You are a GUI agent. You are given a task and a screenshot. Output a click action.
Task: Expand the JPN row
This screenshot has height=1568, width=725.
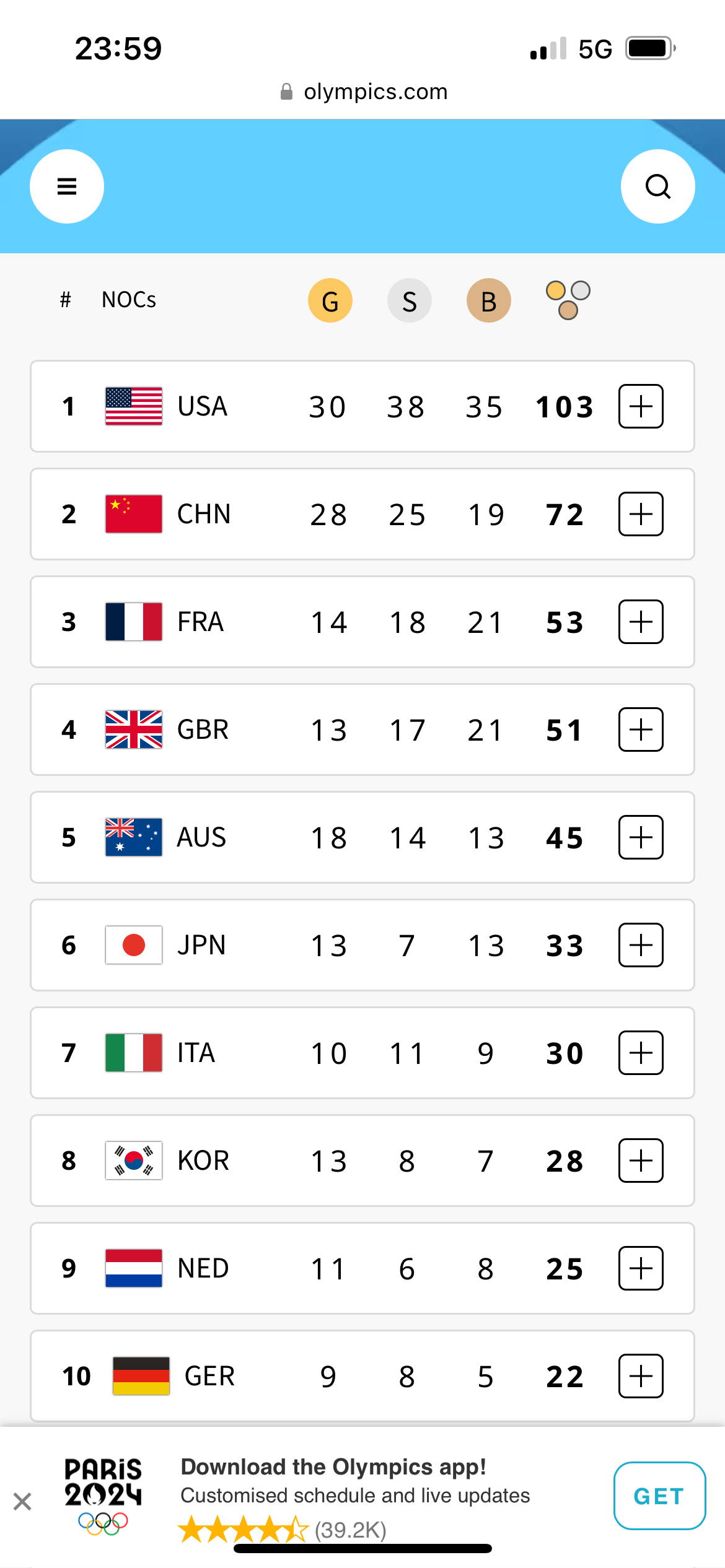click(x=641, y=945)
